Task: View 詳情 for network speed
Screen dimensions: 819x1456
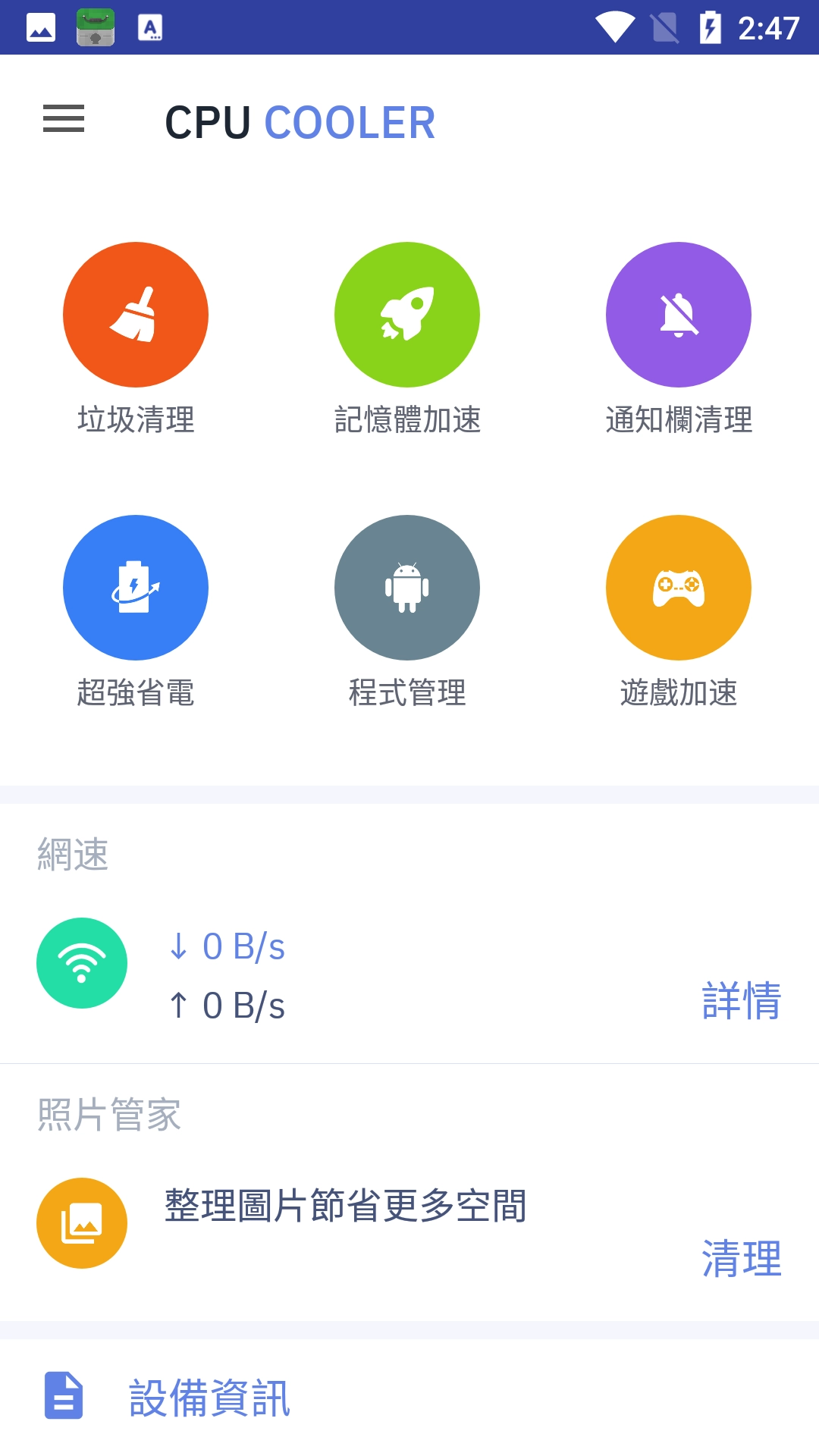Action: 741,1000
